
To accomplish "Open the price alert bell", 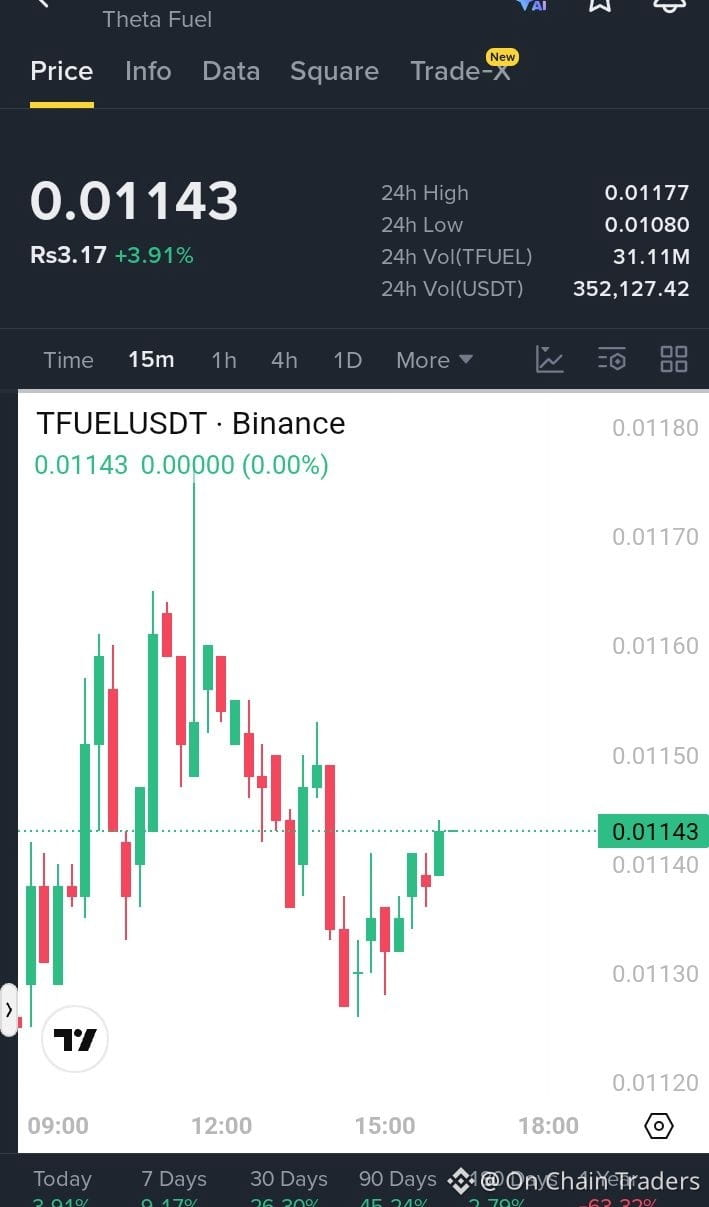I will (x=669, y=4).
